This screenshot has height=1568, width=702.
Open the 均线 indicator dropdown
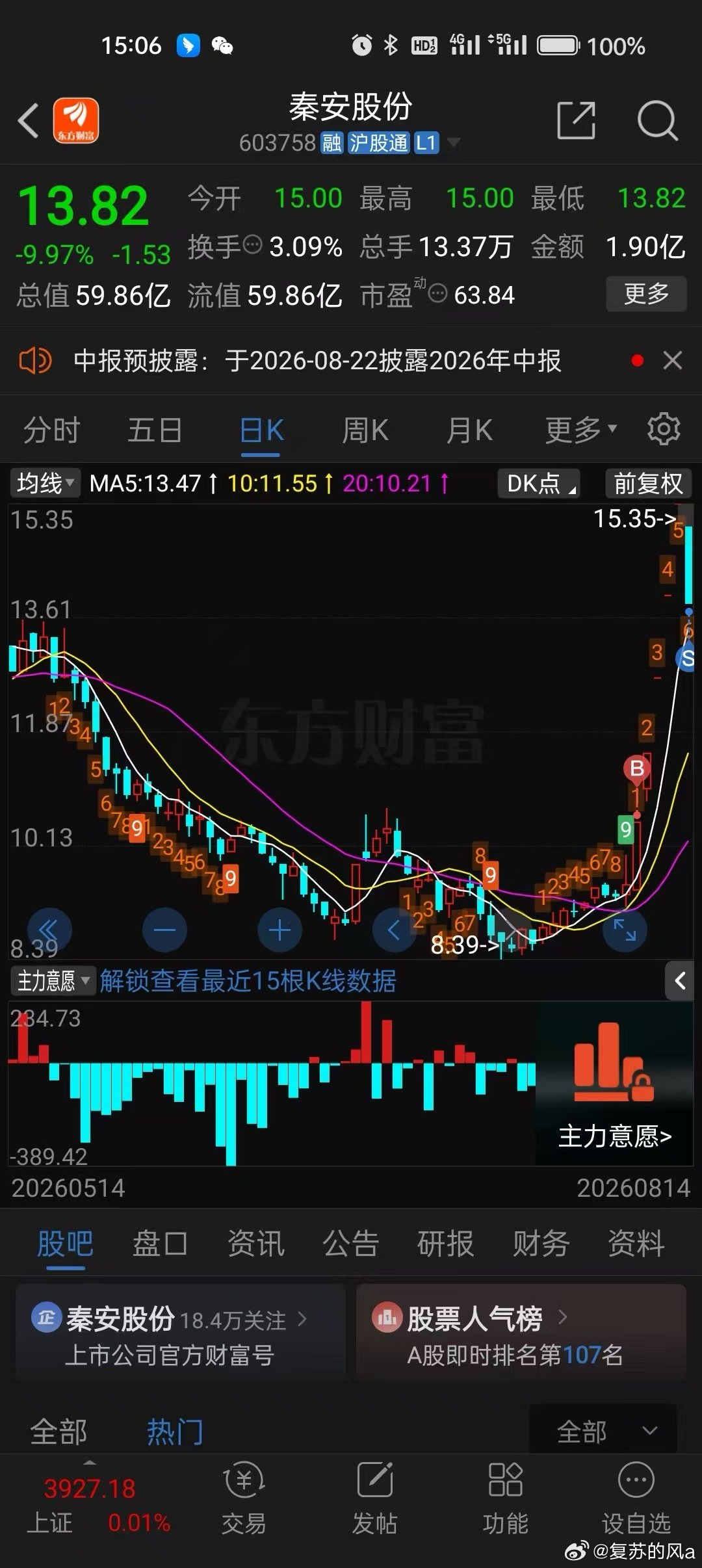click(45, 483)
